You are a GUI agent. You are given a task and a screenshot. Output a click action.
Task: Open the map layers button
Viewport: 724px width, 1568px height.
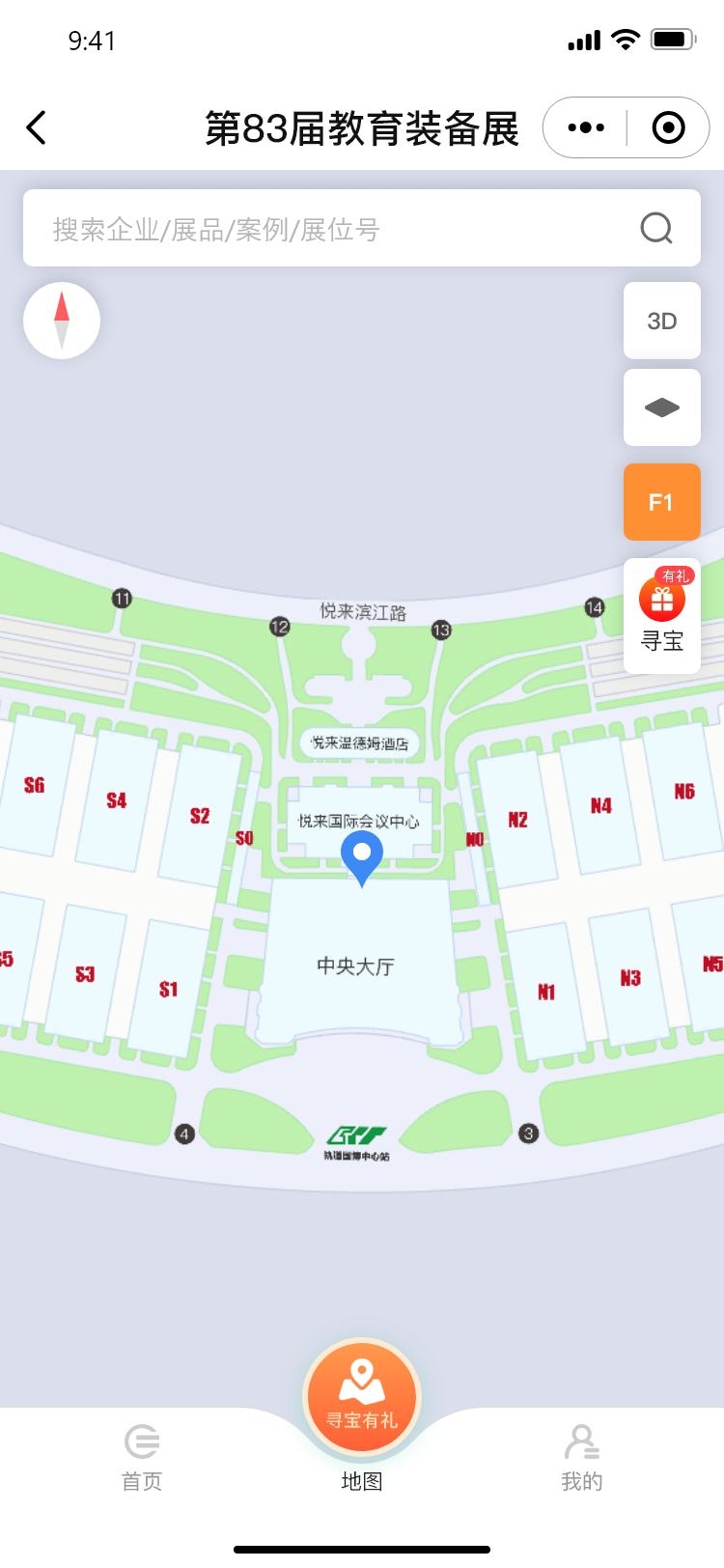pyautogui.click(x=661, y=407)
